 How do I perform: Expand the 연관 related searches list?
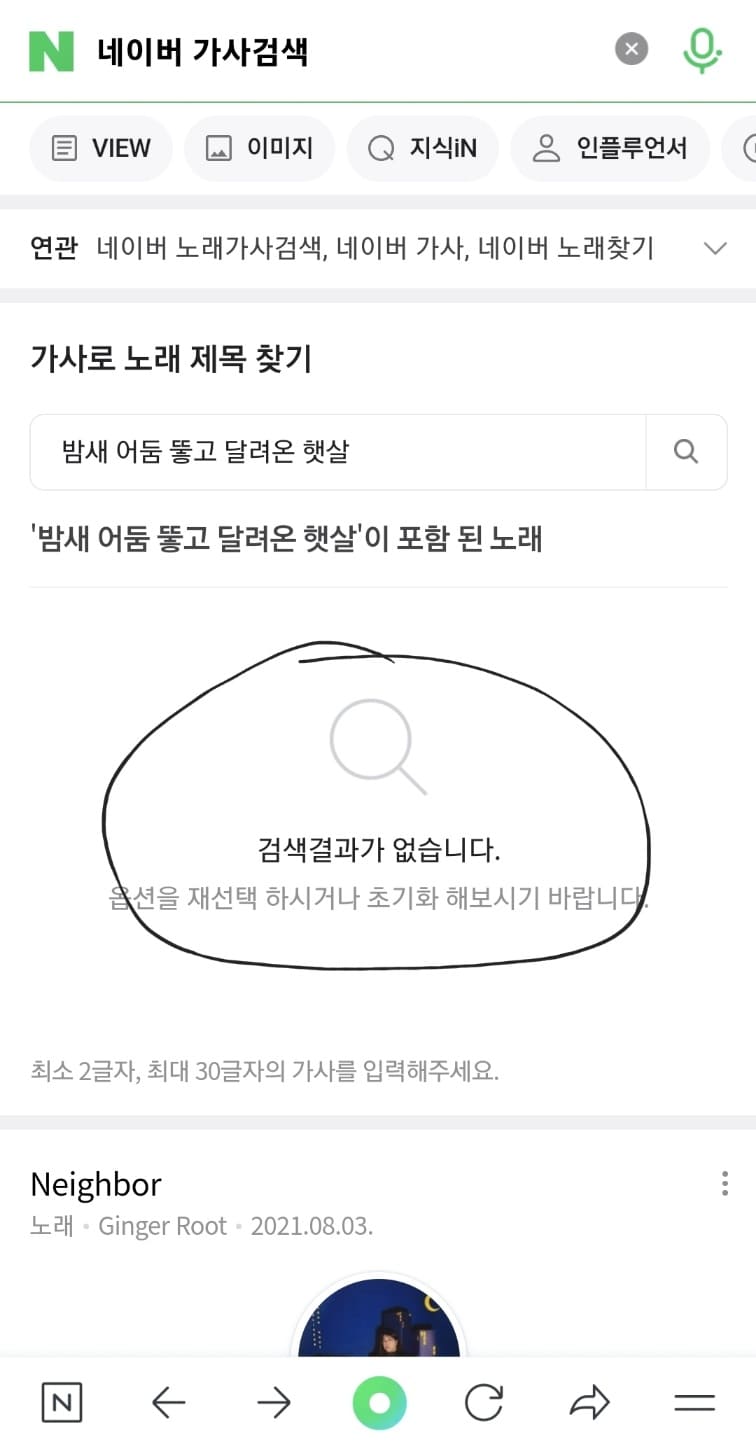716,248
